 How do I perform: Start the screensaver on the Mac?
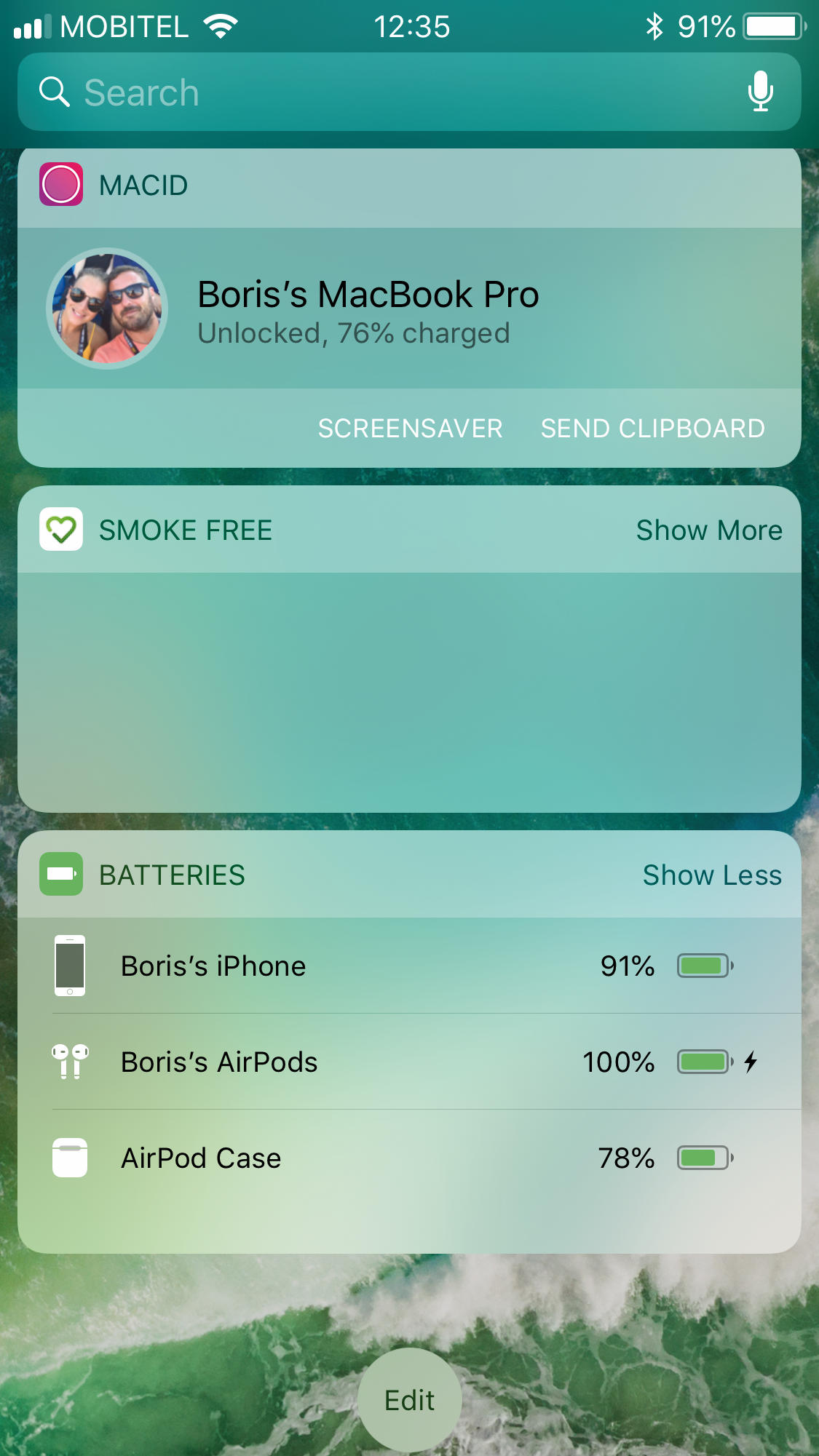[410, 429]
